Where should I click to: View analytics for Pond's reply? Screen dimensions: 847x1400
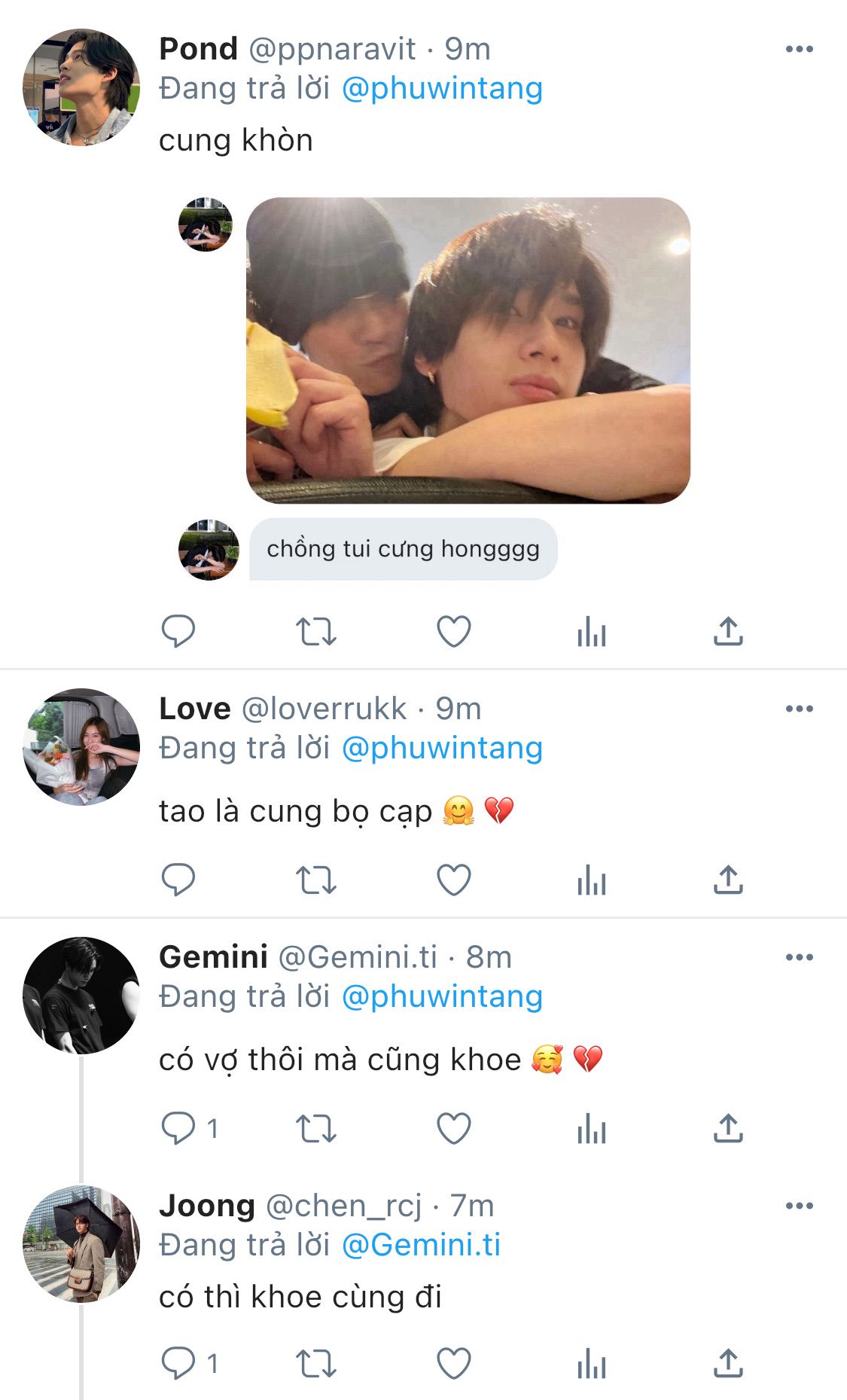tap(591, 631)
